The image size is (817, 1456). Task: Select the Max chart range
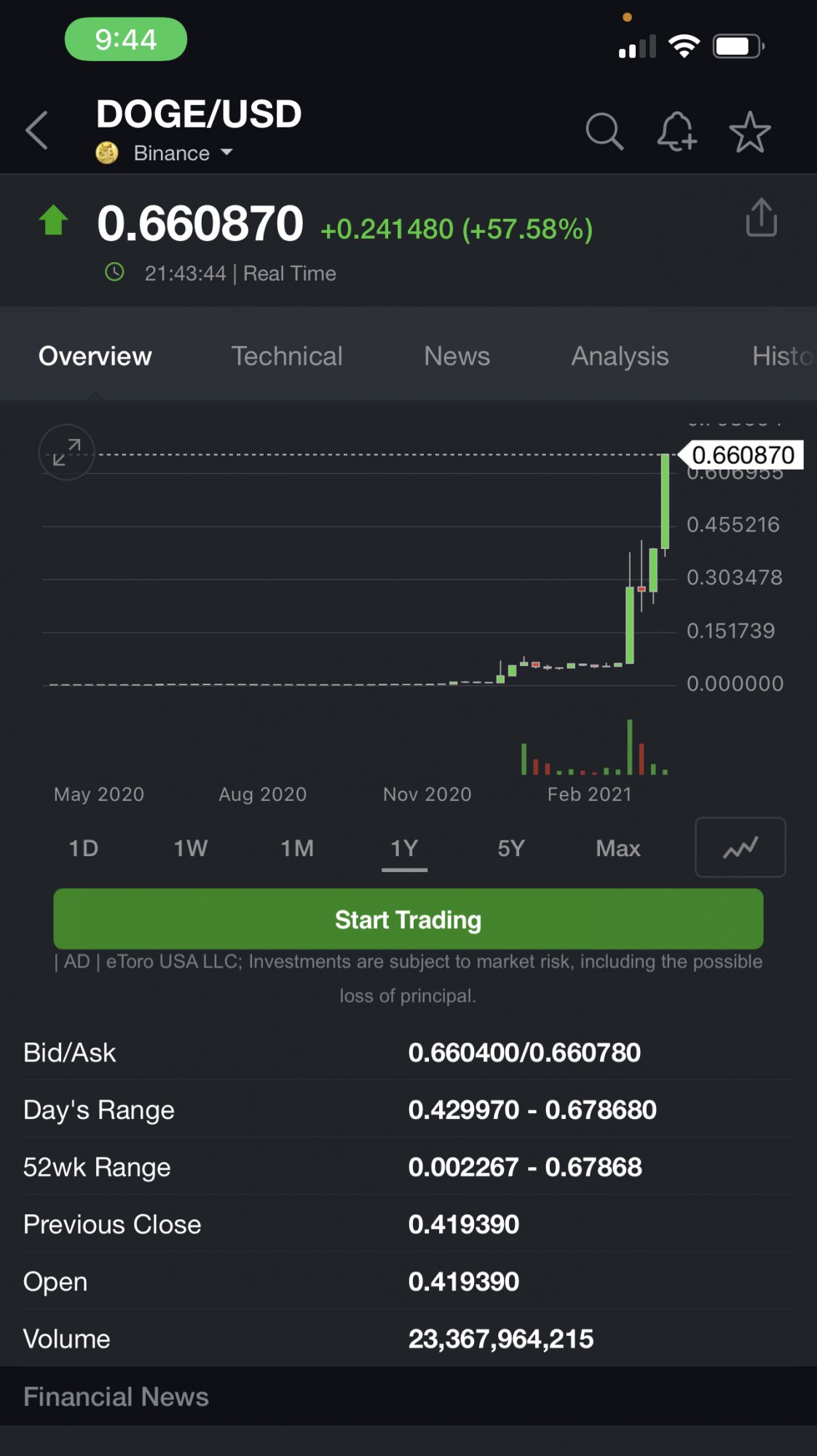pyautogui.click(x=618, y=848)
